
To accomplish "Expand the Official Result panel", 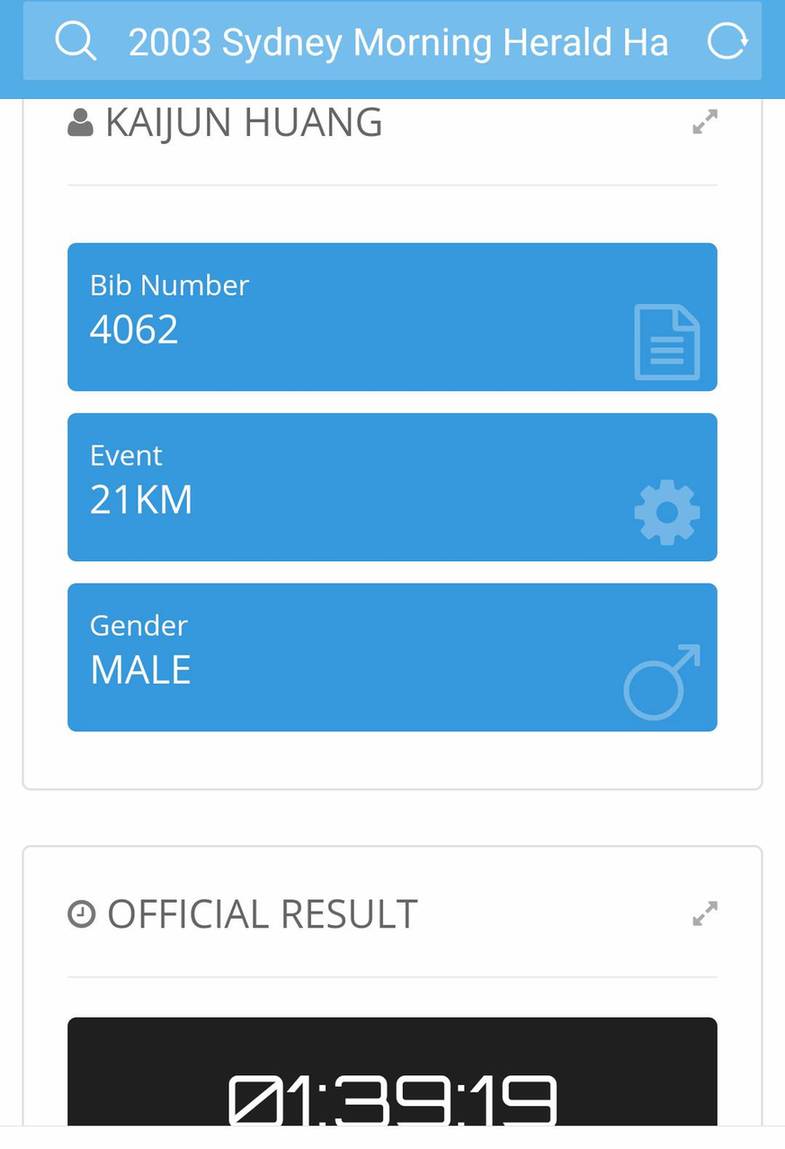I will 705,914.
